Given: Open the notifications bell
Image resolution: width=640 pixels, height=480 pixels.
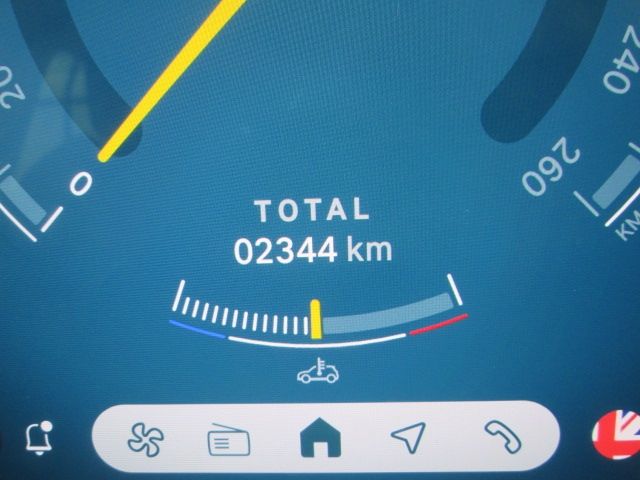Looking at the screenshot, I should [x=38, y=437].
